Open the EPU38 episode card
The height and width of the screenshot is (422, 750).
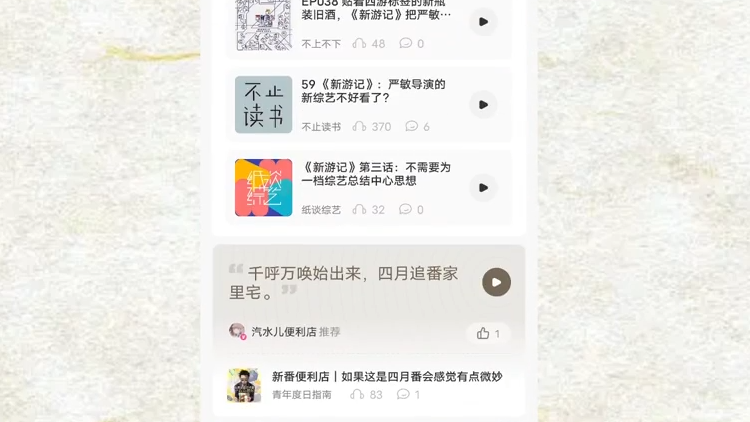pyautogui.click(x=376, y=14)
